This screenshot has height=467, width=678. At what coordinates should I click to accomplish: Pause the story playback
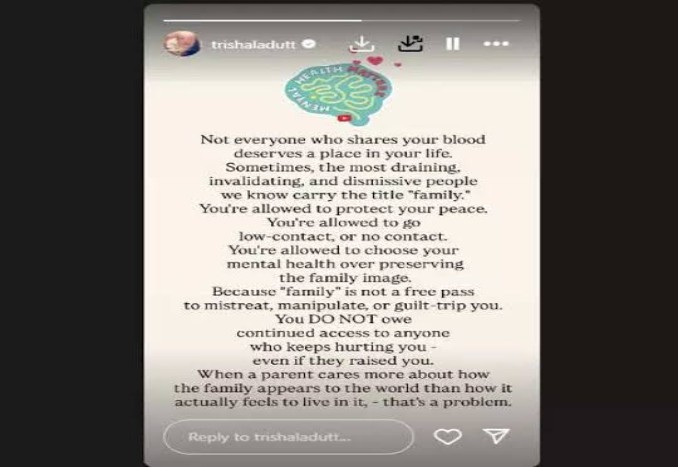[x=452, y=44]
